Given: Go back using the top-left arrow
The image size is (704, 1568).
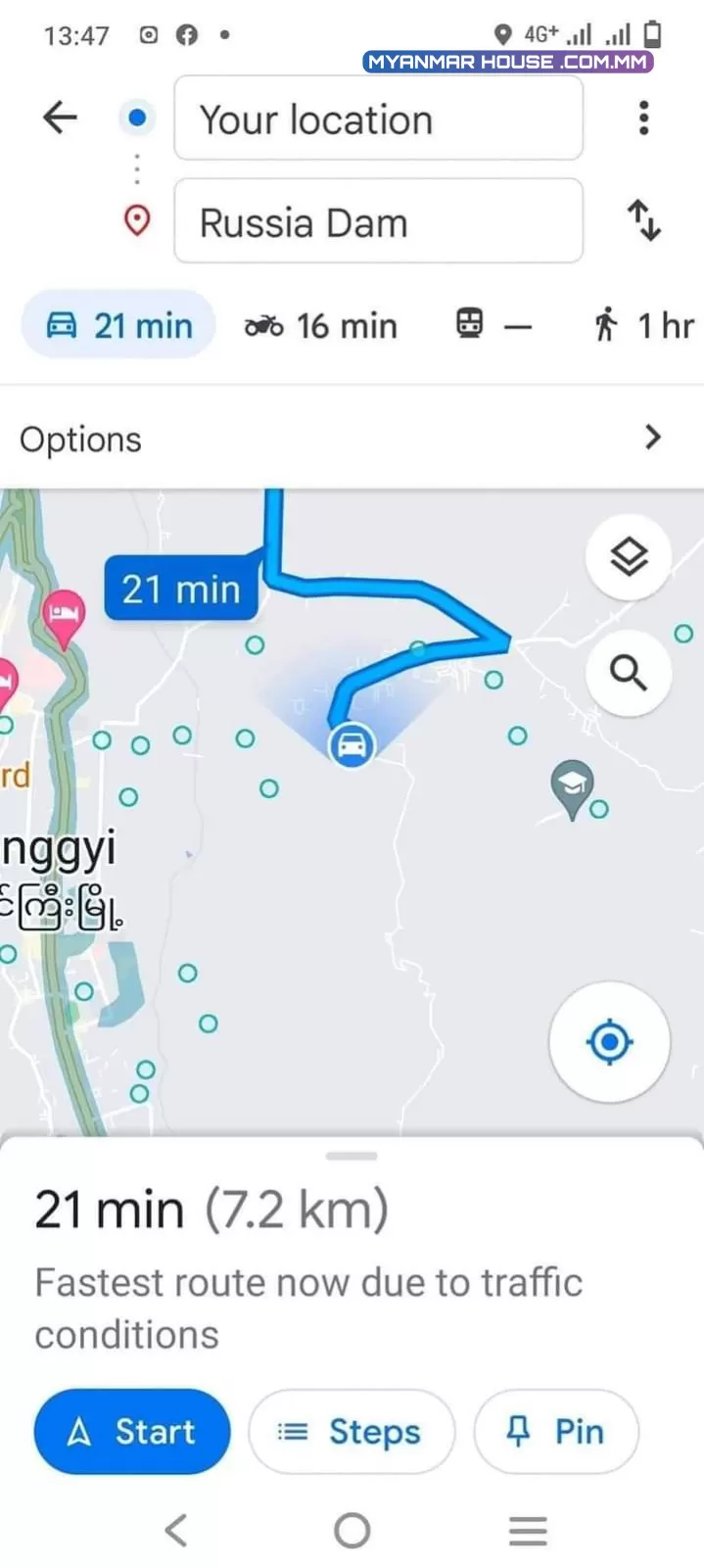Looking at the screenshot, I should tap(60, 119).
